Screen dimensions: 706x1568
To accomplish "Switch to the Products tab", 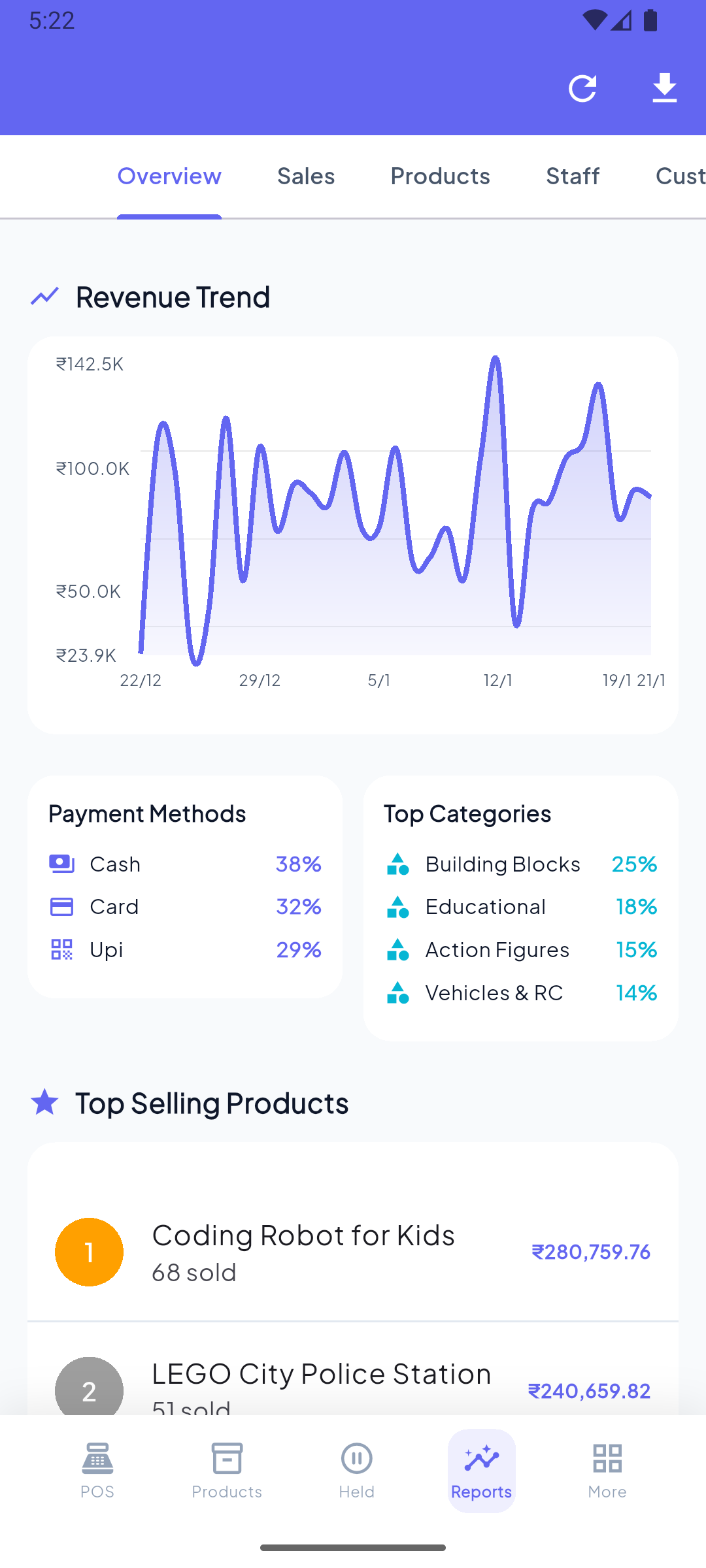I will pos(440,176).
